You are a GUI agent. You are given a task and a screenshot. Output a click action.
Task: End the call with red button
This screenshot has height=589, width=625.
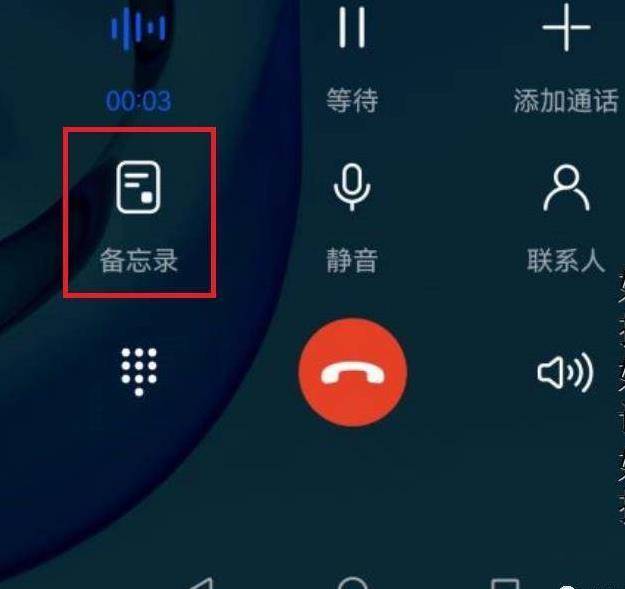(352, 373)
